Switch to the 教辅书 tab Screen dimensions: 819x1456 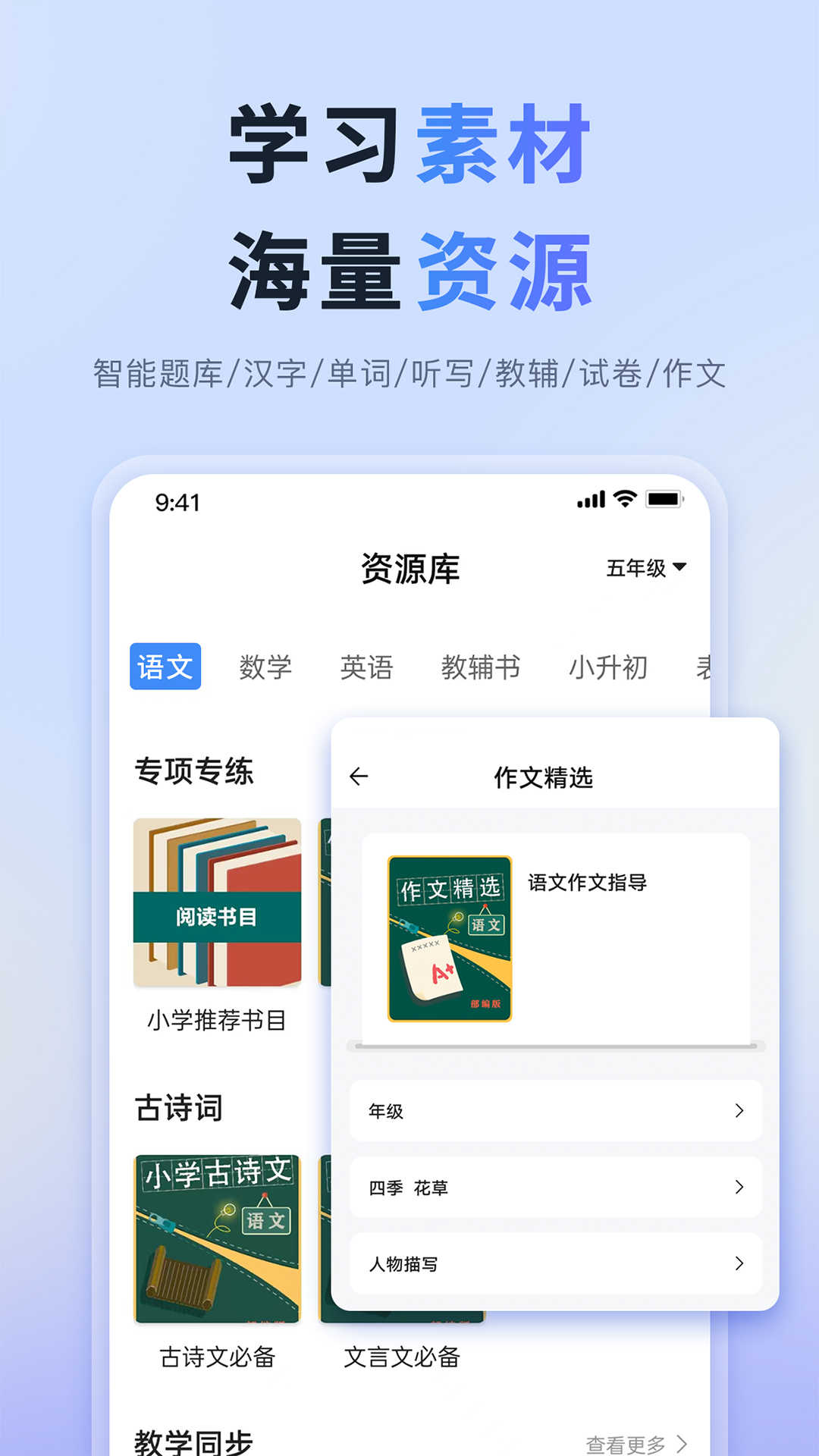click(482, 667)
